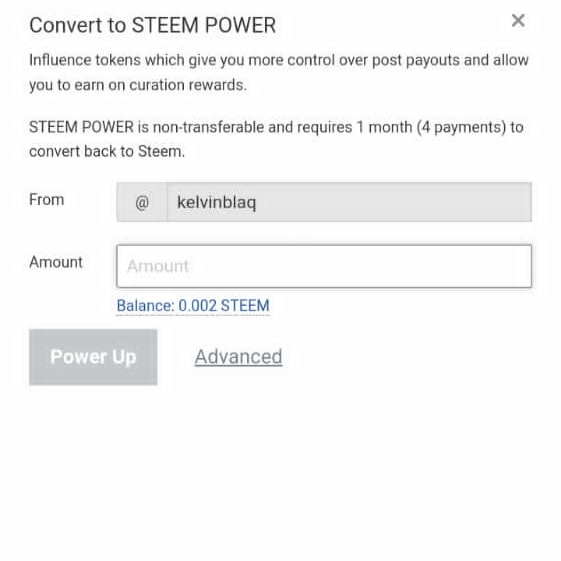Close the Convert to STEEM POWER dialog

tap(518, 20)
